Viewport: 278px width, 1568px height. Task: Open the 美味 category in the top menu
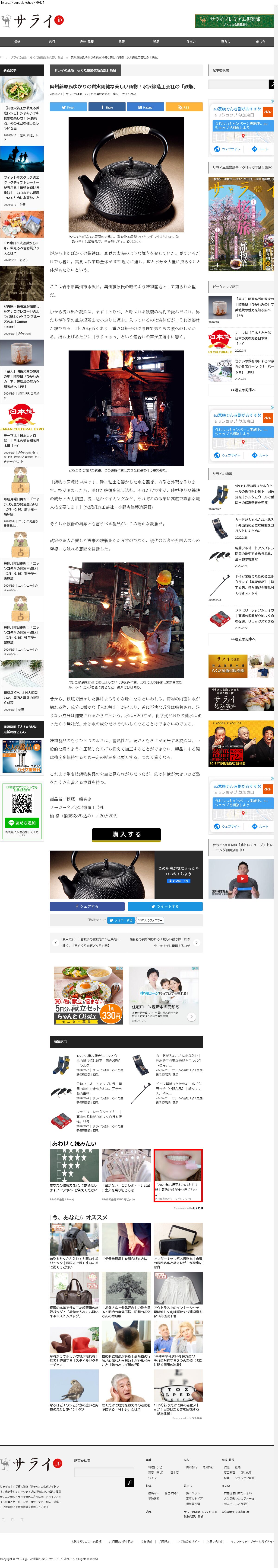pyautogui.click(x=17, y=41)
